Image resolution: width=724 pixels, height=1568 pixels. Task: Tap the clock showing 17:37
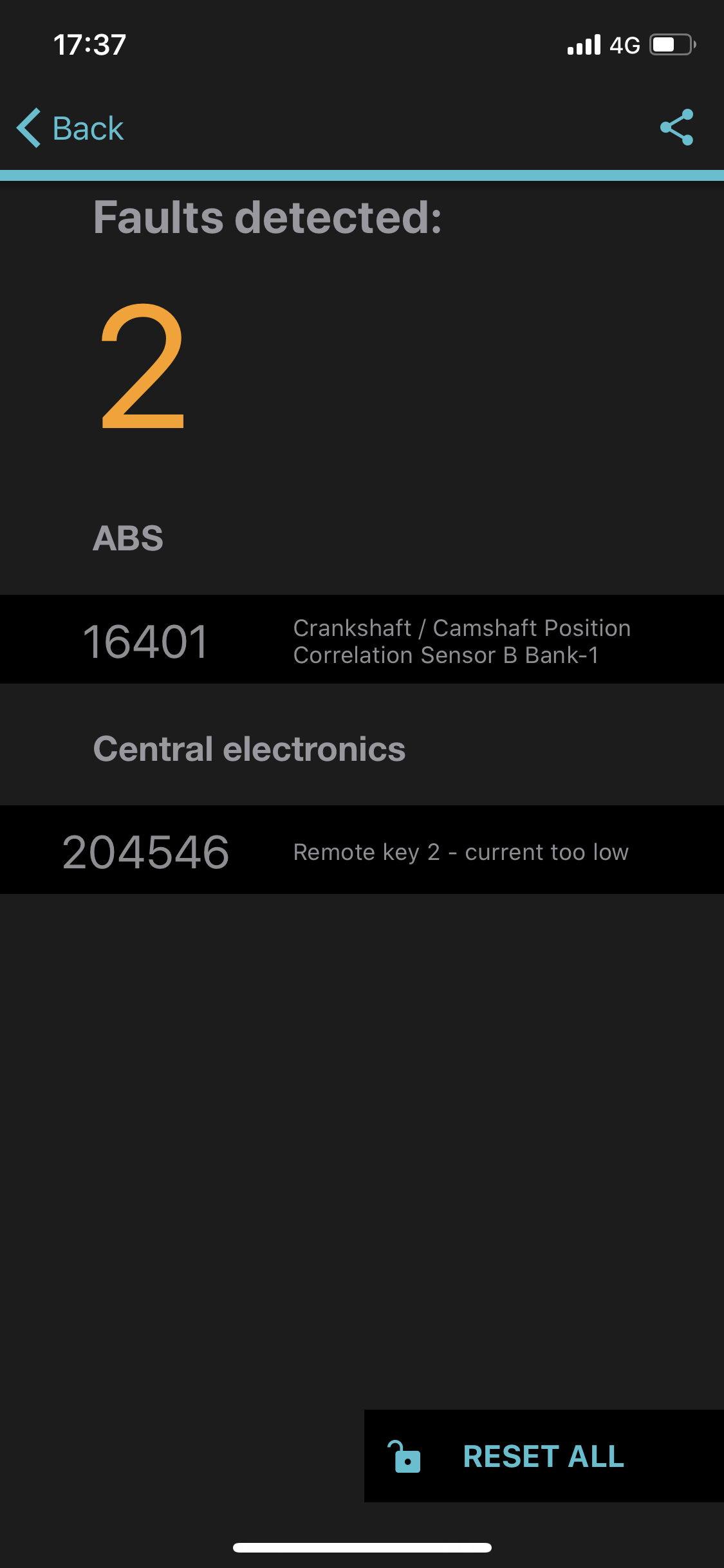pos(88,44)
